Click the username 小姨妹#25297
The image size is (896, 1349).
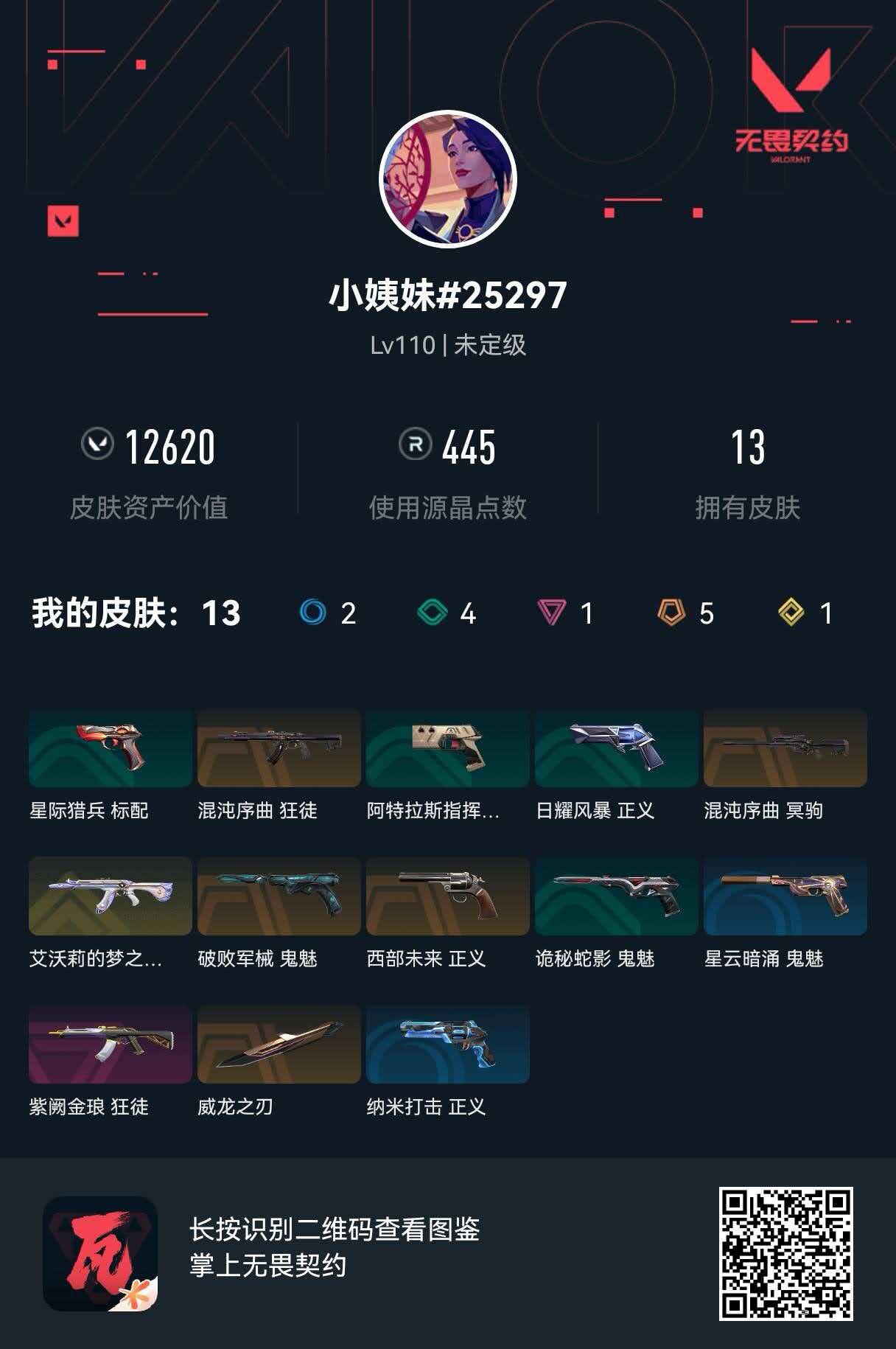coord(448,297)
